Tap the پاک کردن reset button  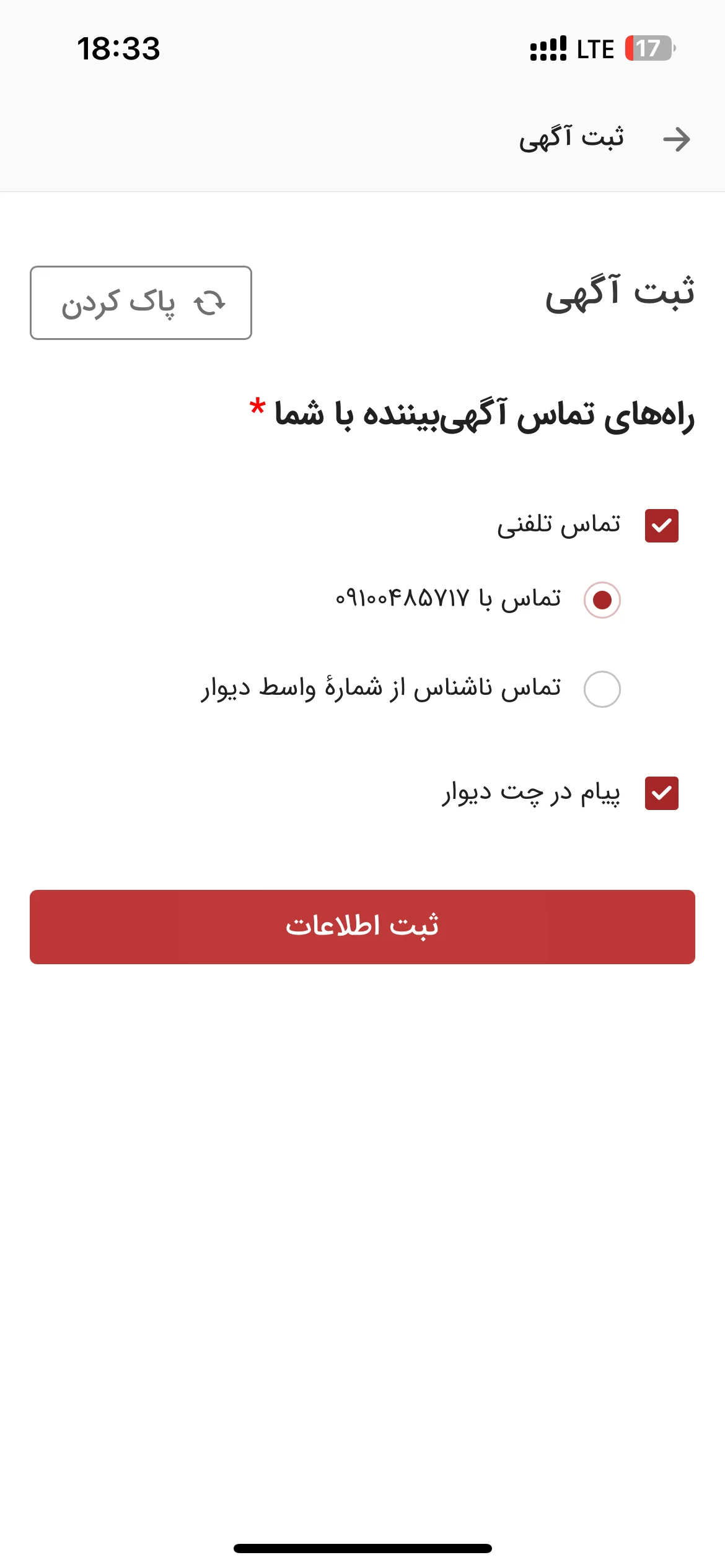(x=141, y=303)
